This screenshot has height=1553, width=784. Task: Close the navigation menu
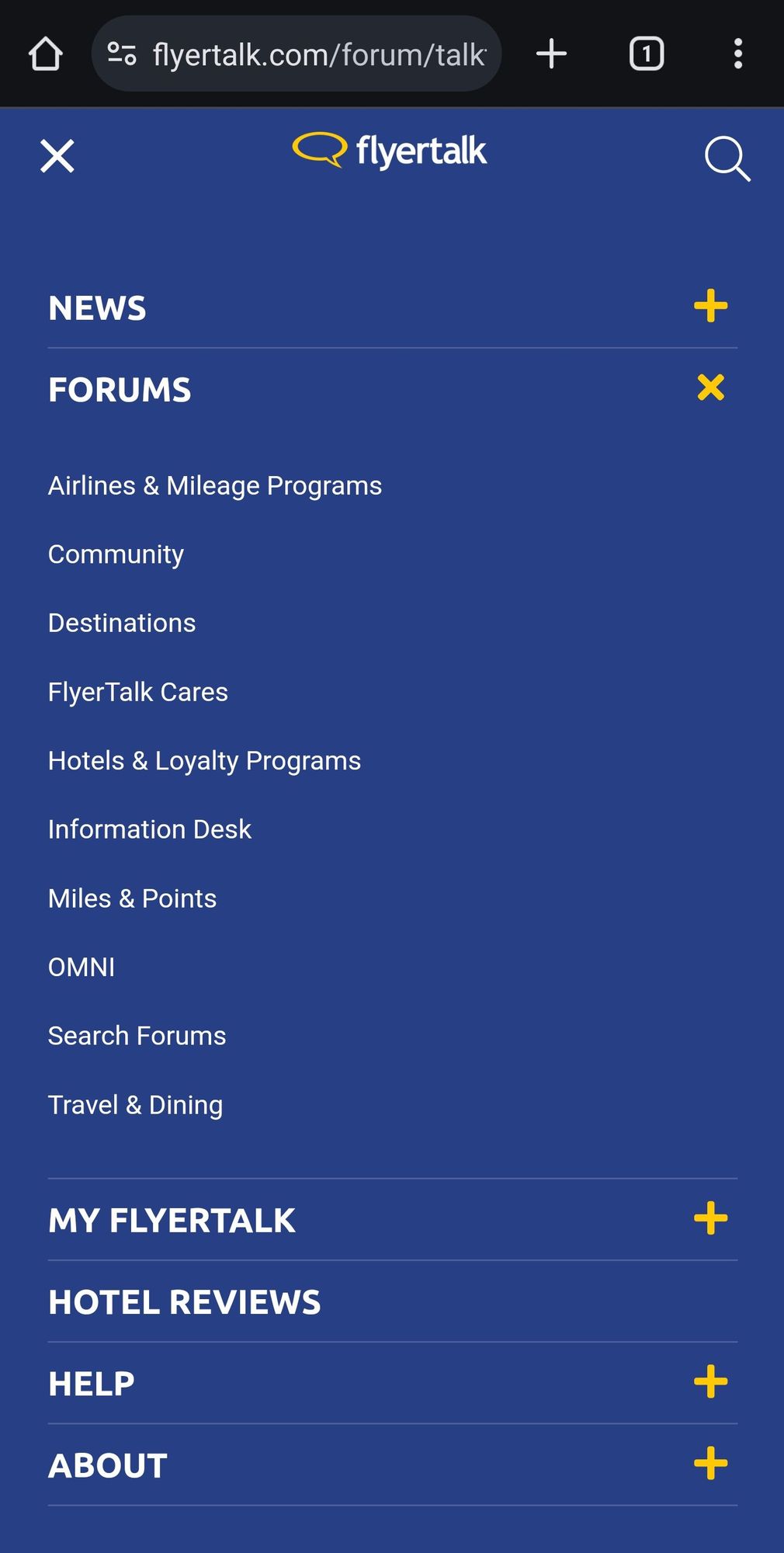tap(57, 156)
